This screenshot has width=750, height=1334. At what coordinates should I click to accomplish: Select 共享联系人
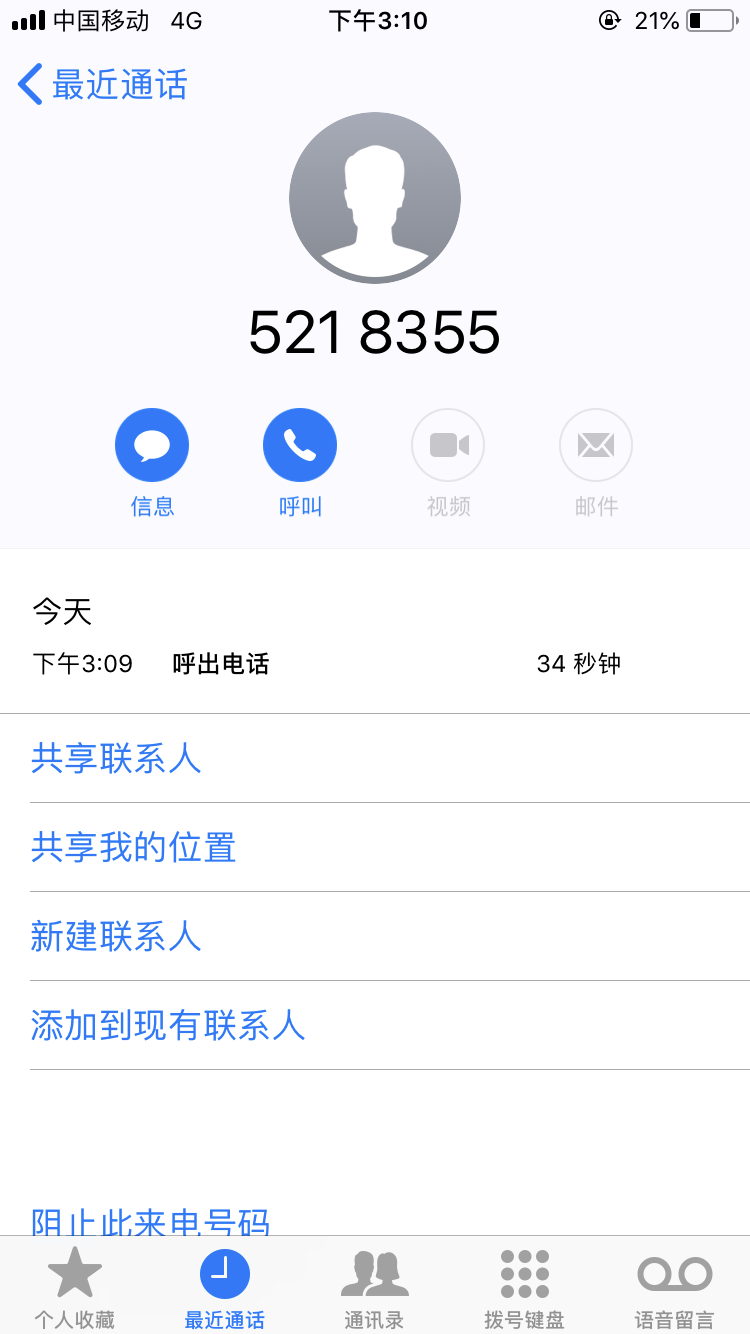116,759
